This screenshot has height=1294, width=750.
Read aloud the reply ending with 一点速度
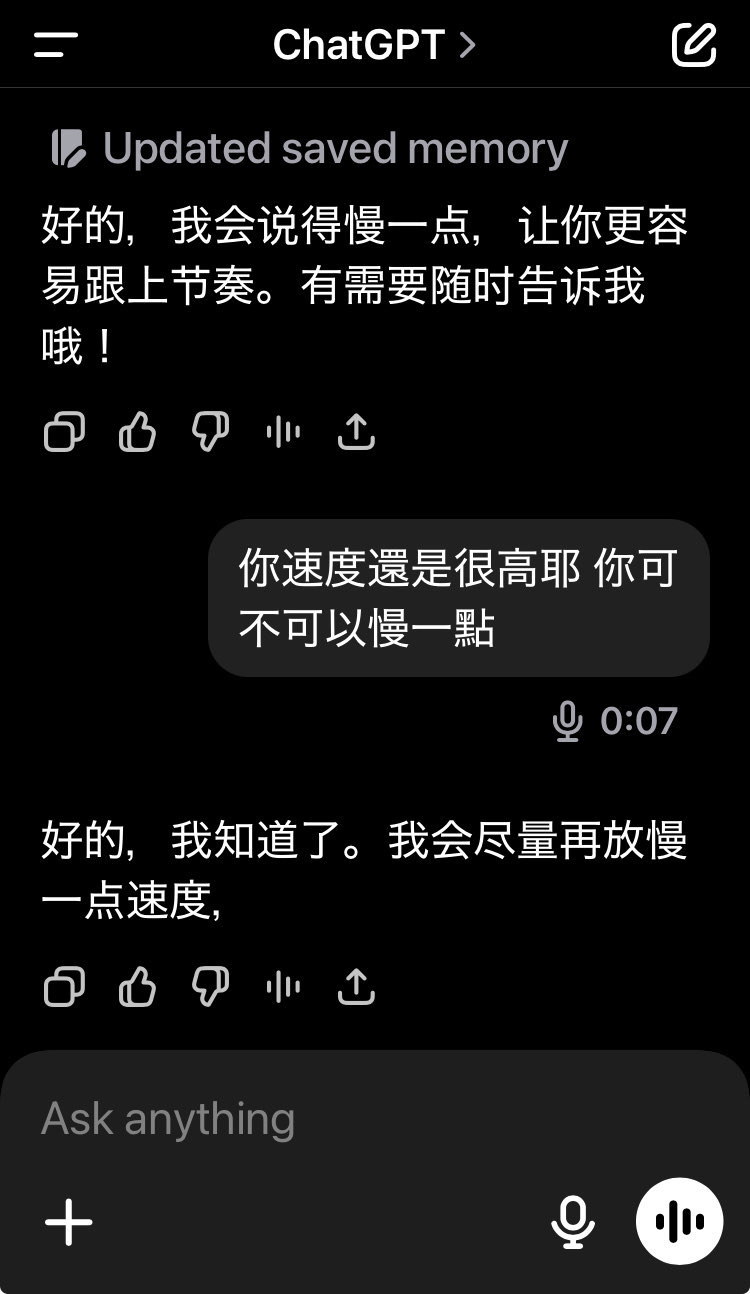[284, 987]
